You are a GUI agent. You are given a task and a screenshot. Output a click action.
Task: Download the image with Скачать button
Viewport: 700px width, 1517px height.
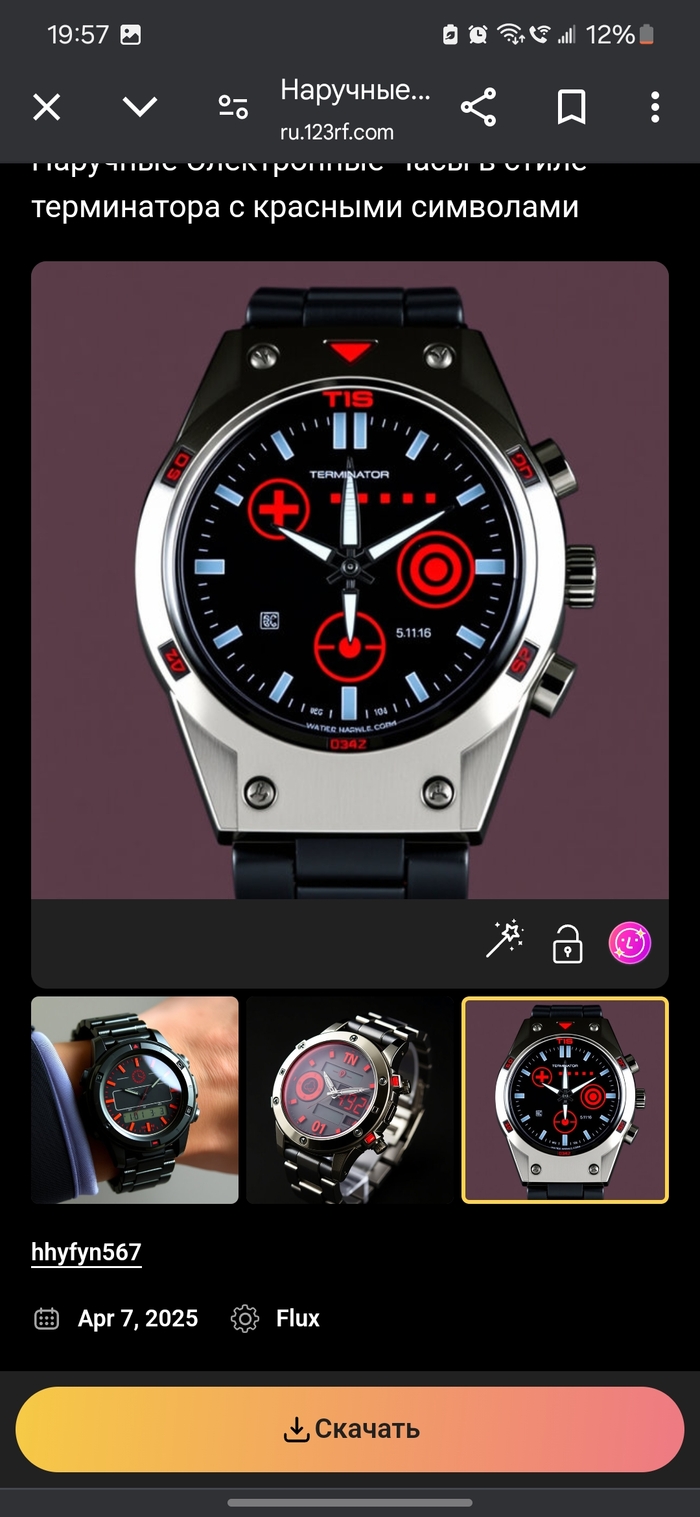pyautogui.click(x=350, y=1429)
